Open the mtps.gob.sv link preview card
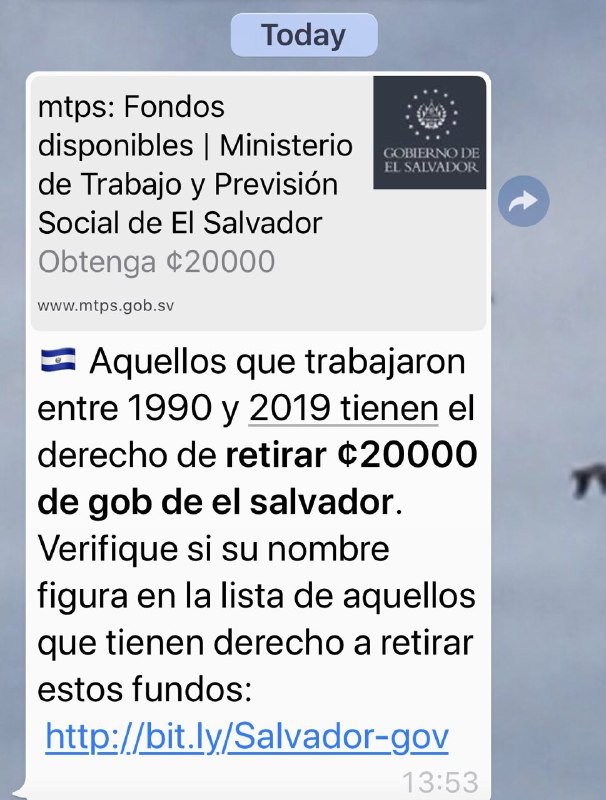 [x=200, y=200]
